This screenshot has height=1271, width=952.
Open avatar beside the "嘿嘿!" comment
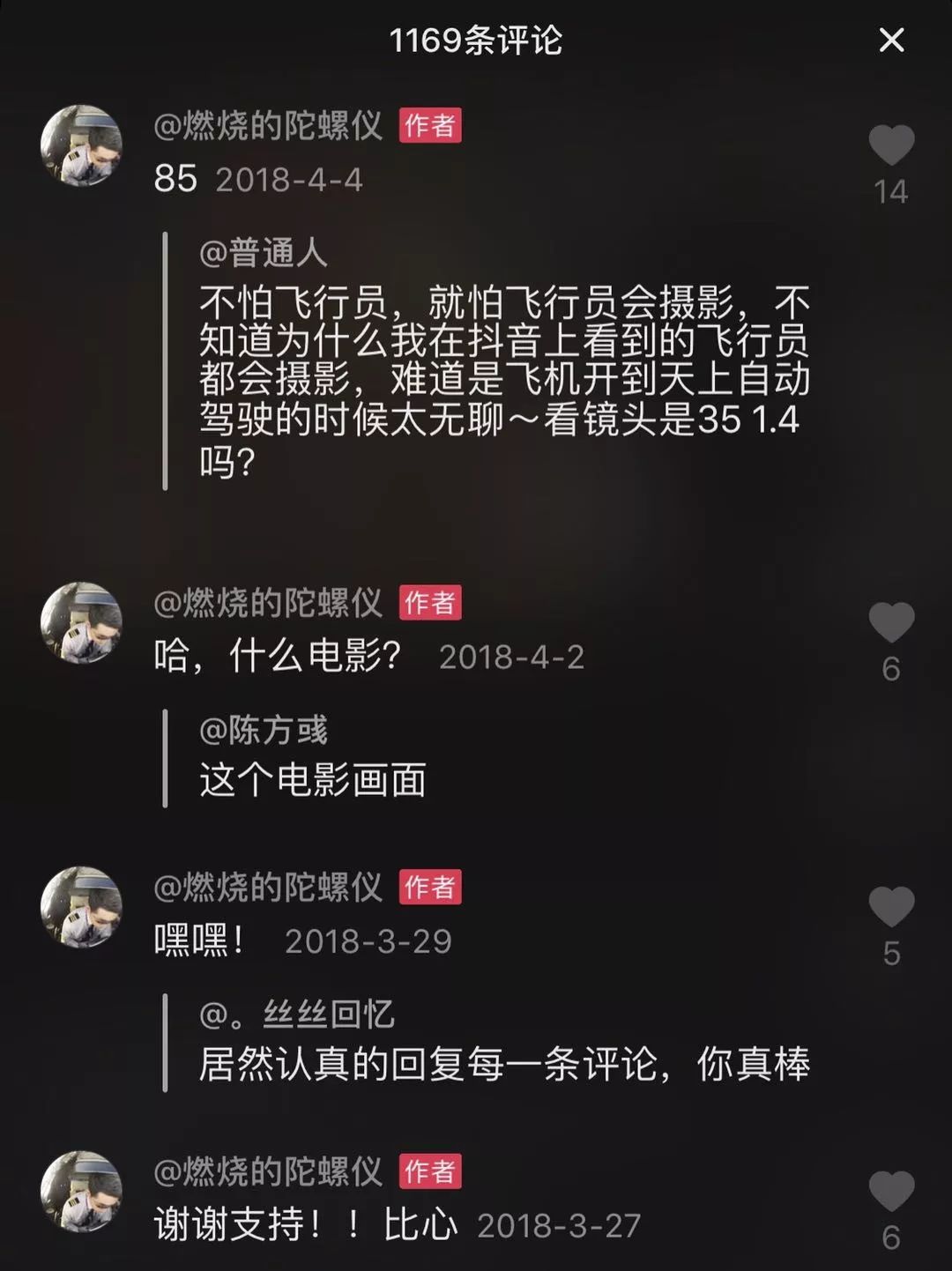click(x=81, y=907)
